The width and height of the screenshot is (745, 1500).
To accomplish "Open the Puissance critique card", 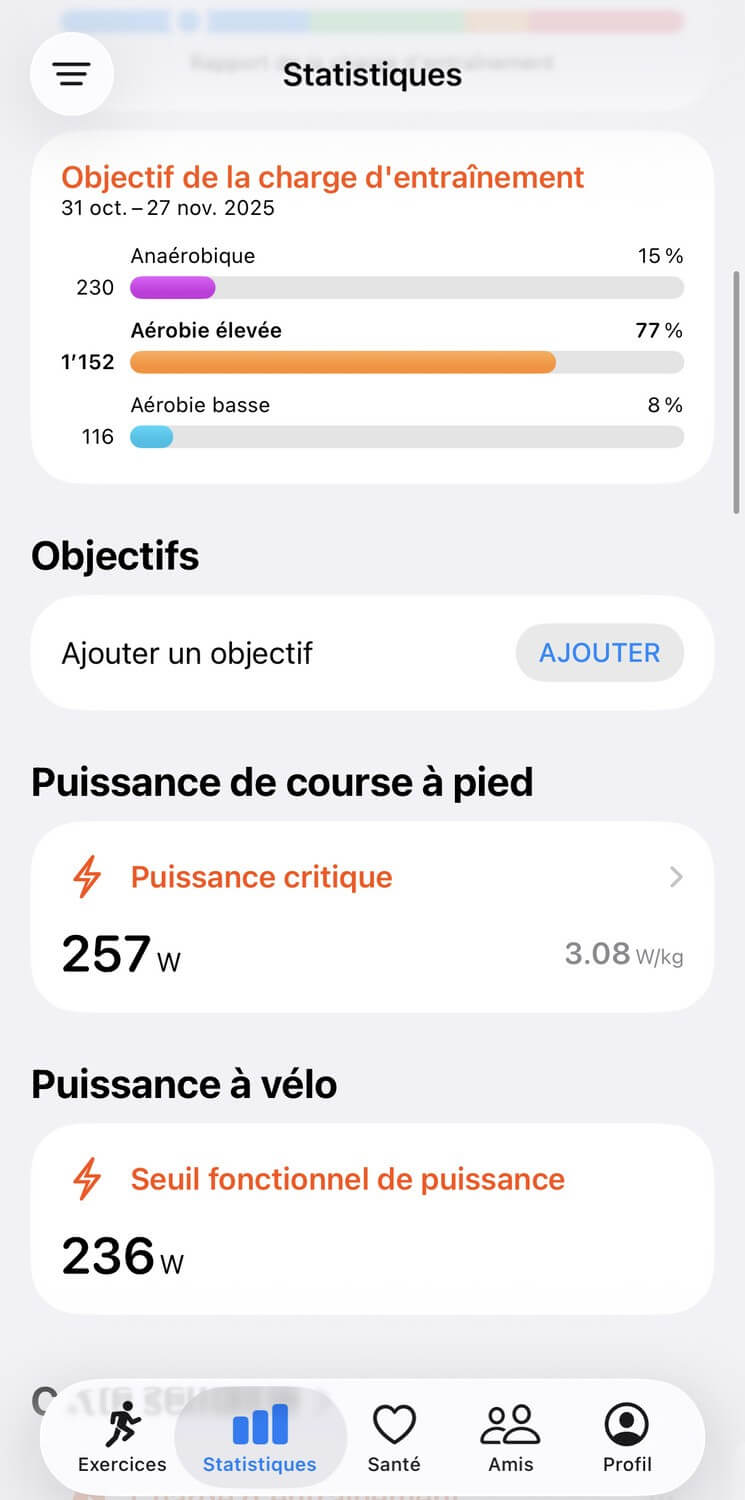I will click(x=372, y=917).
